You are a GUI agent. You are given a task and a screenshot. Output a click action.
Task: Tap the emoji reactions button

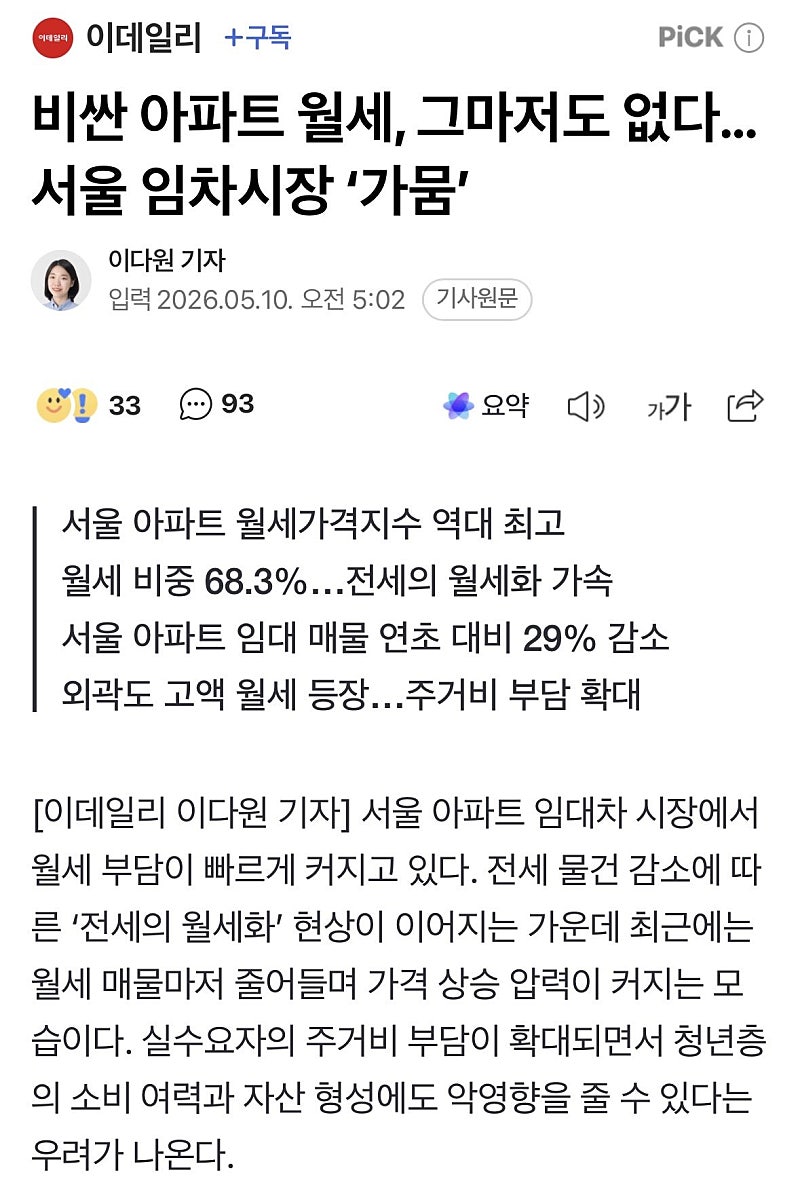click(x=89, y=405)
